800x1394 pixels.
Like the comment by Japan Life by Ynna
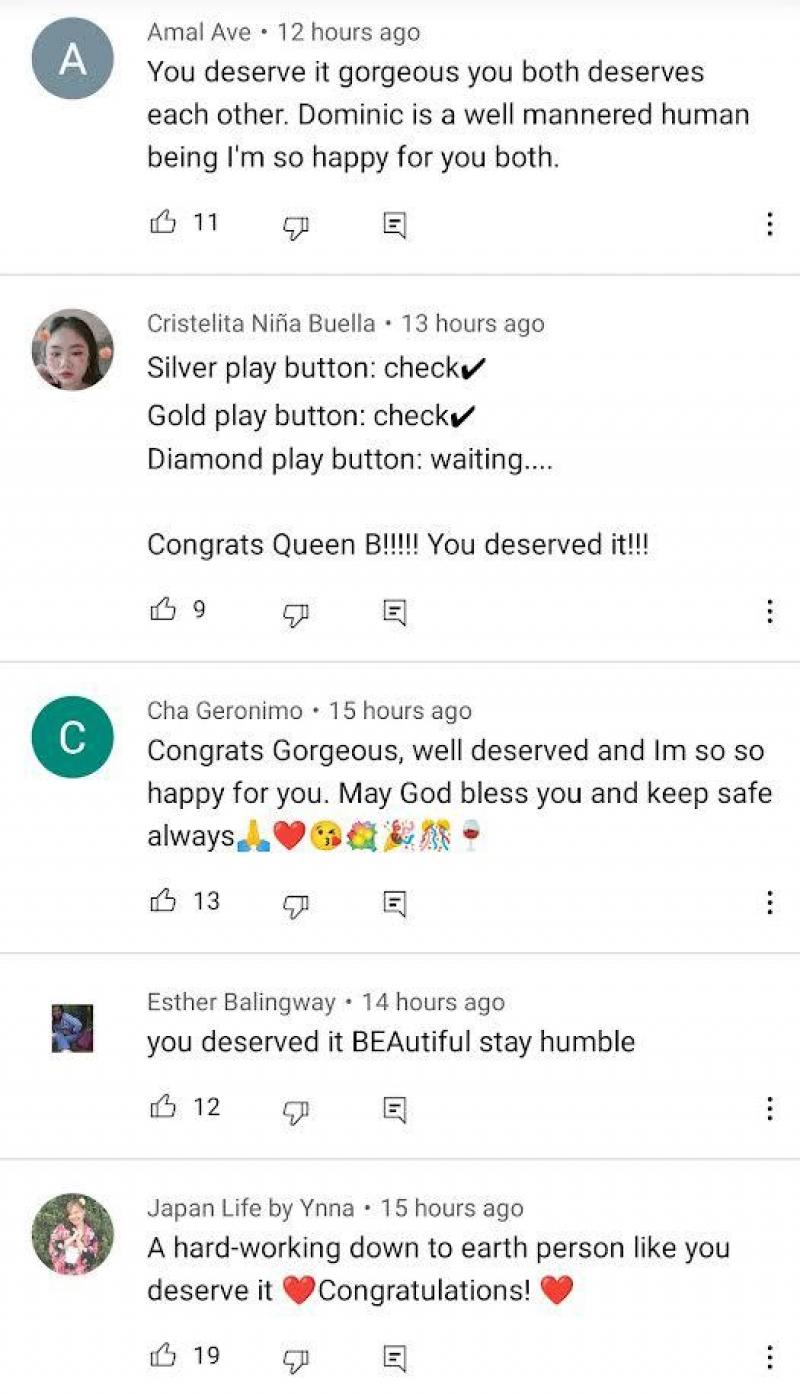pyautogui.click(x=163, y=1355)
